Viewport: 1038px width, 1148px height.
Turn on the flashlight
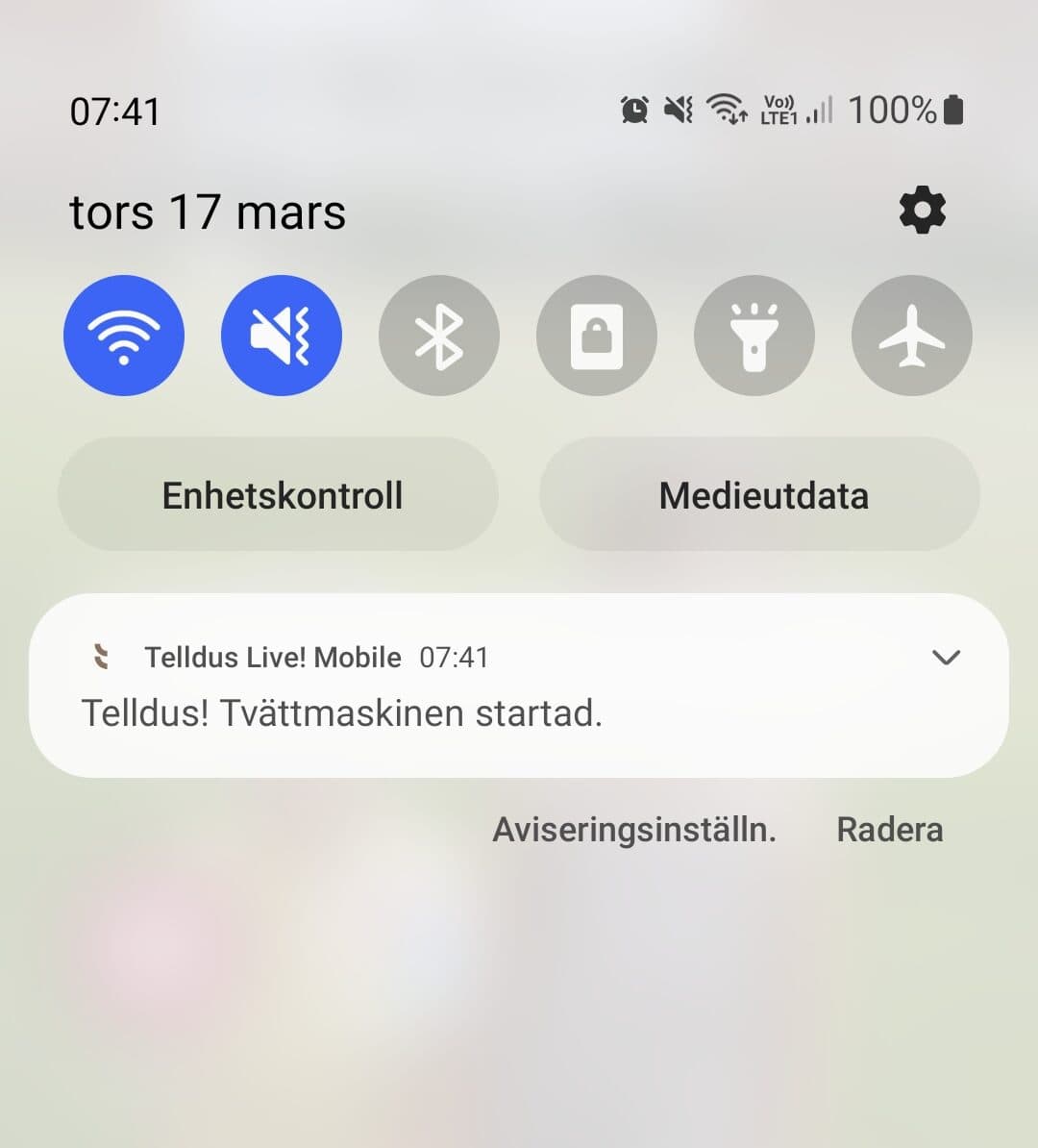click(754, 336)
